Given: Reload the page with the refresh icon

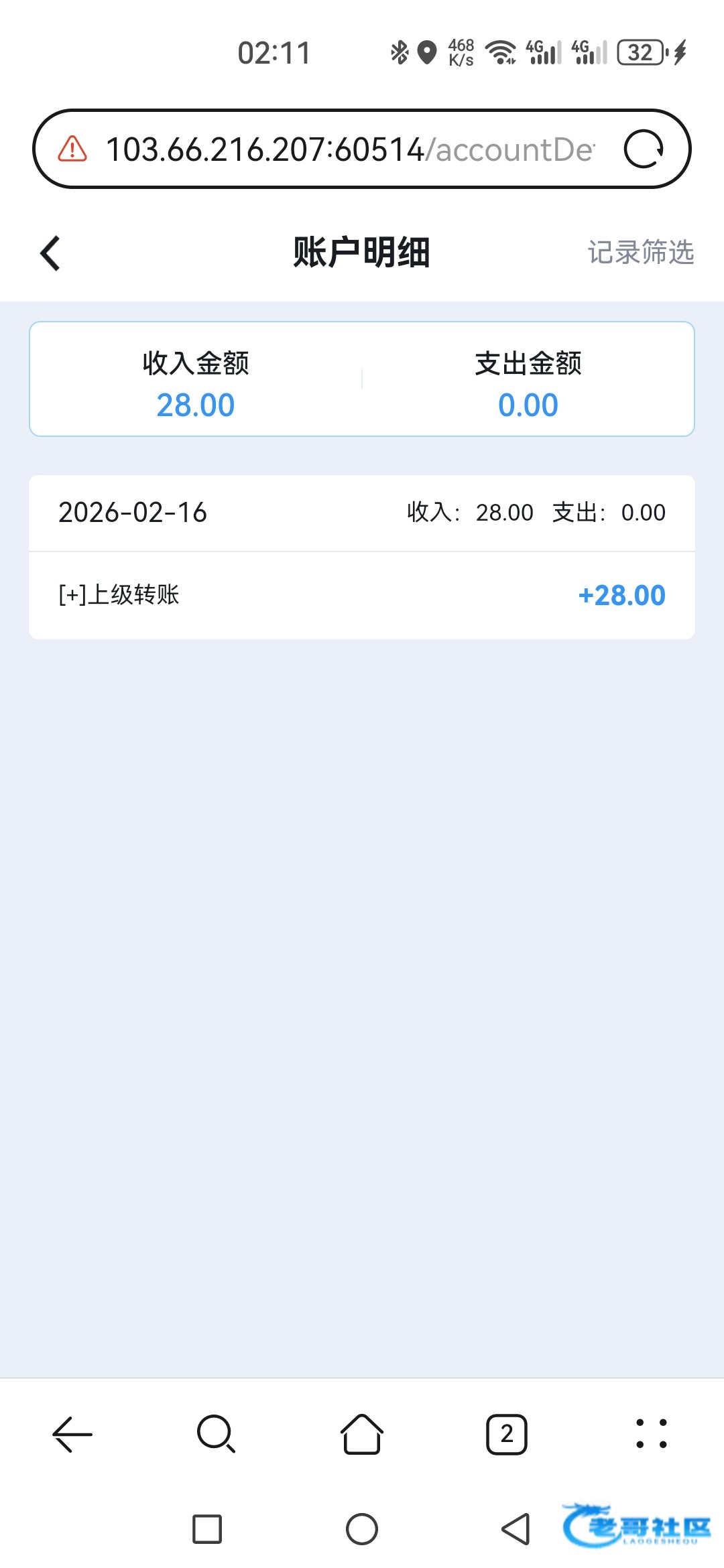Looking at the screenshot, I should [643, 149].
